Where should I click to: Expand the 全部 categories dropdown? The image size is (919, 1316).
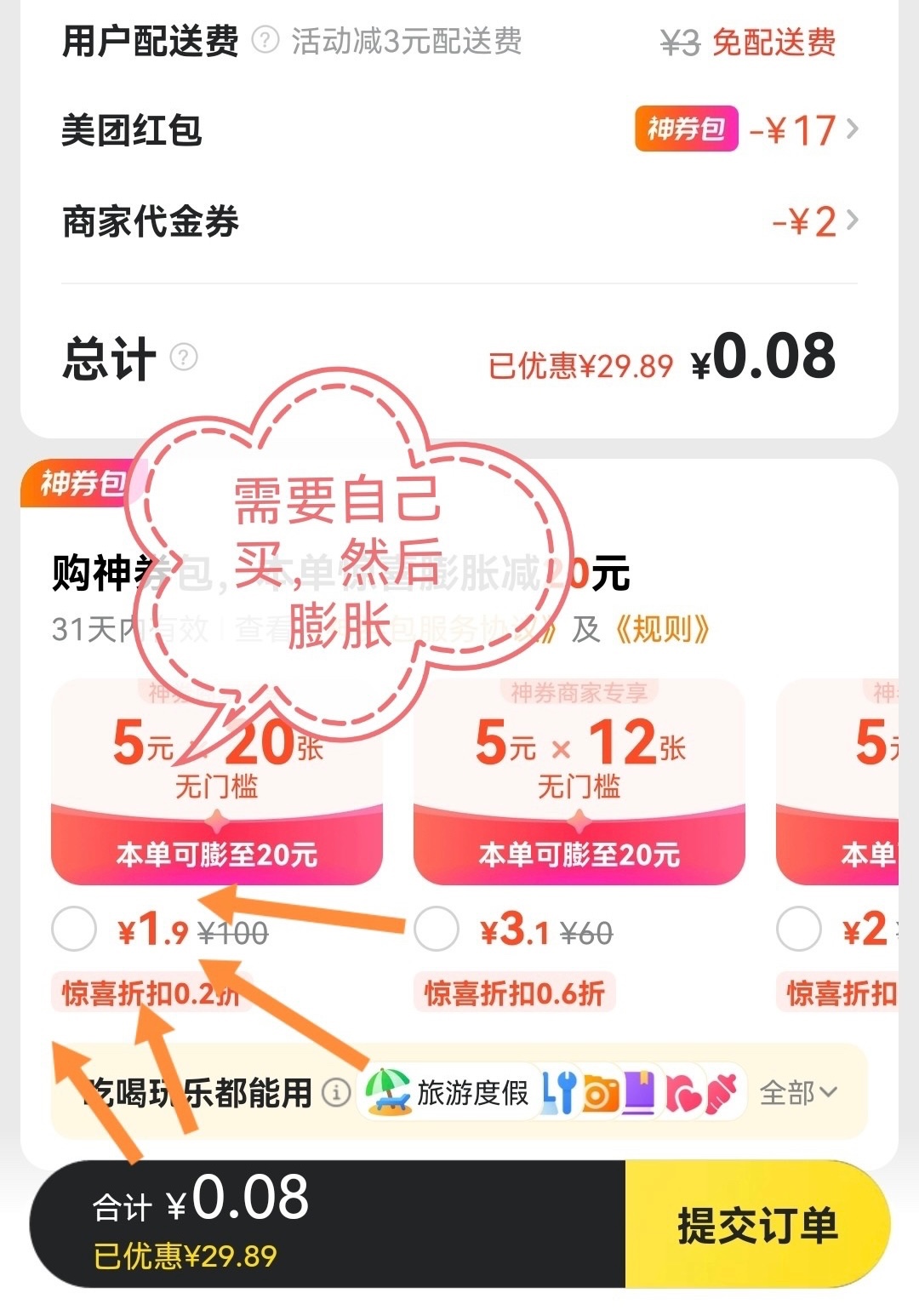797,1092
